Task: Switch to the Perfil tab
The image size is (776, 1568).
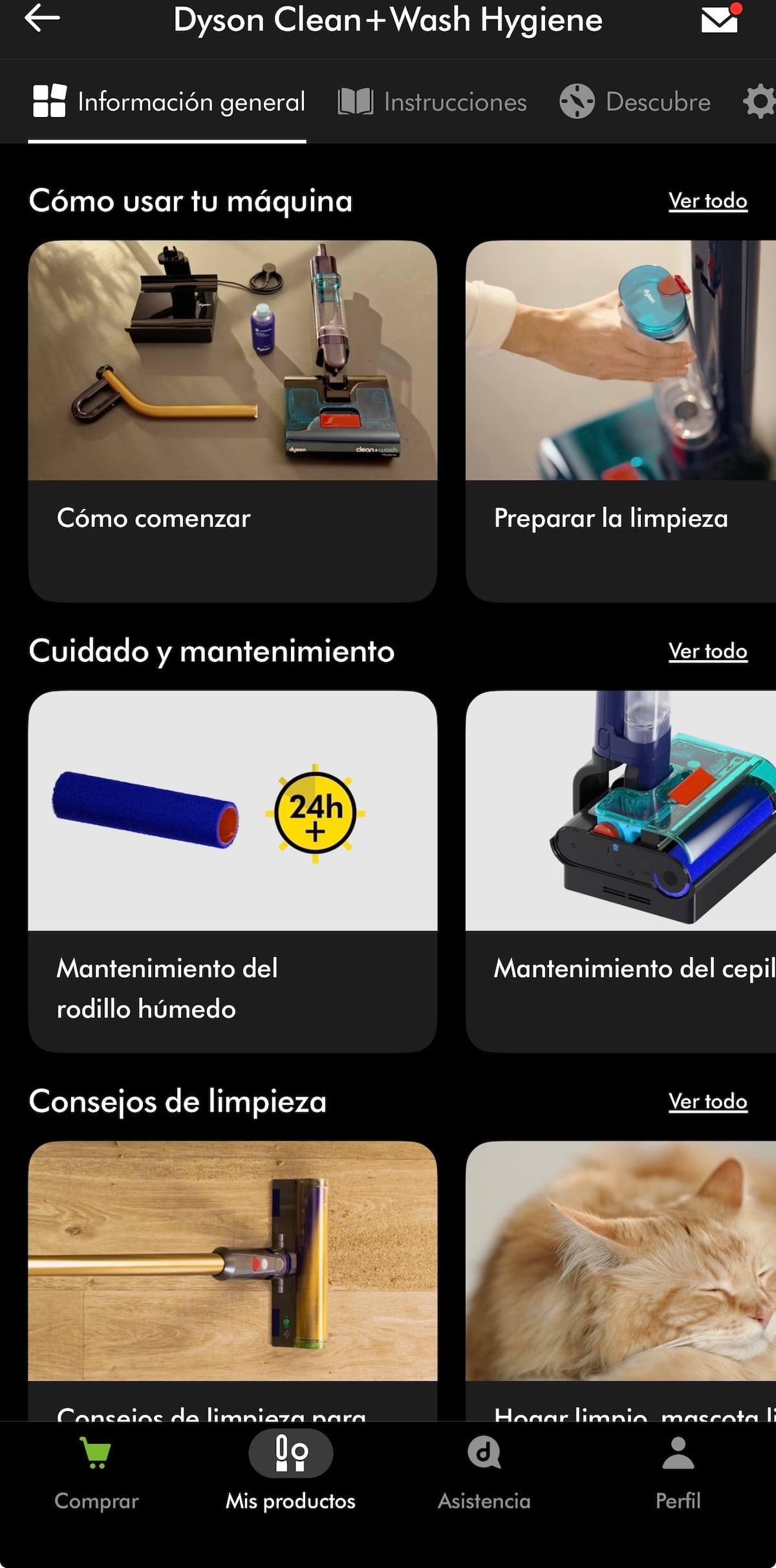Action: click(678, 1474)
